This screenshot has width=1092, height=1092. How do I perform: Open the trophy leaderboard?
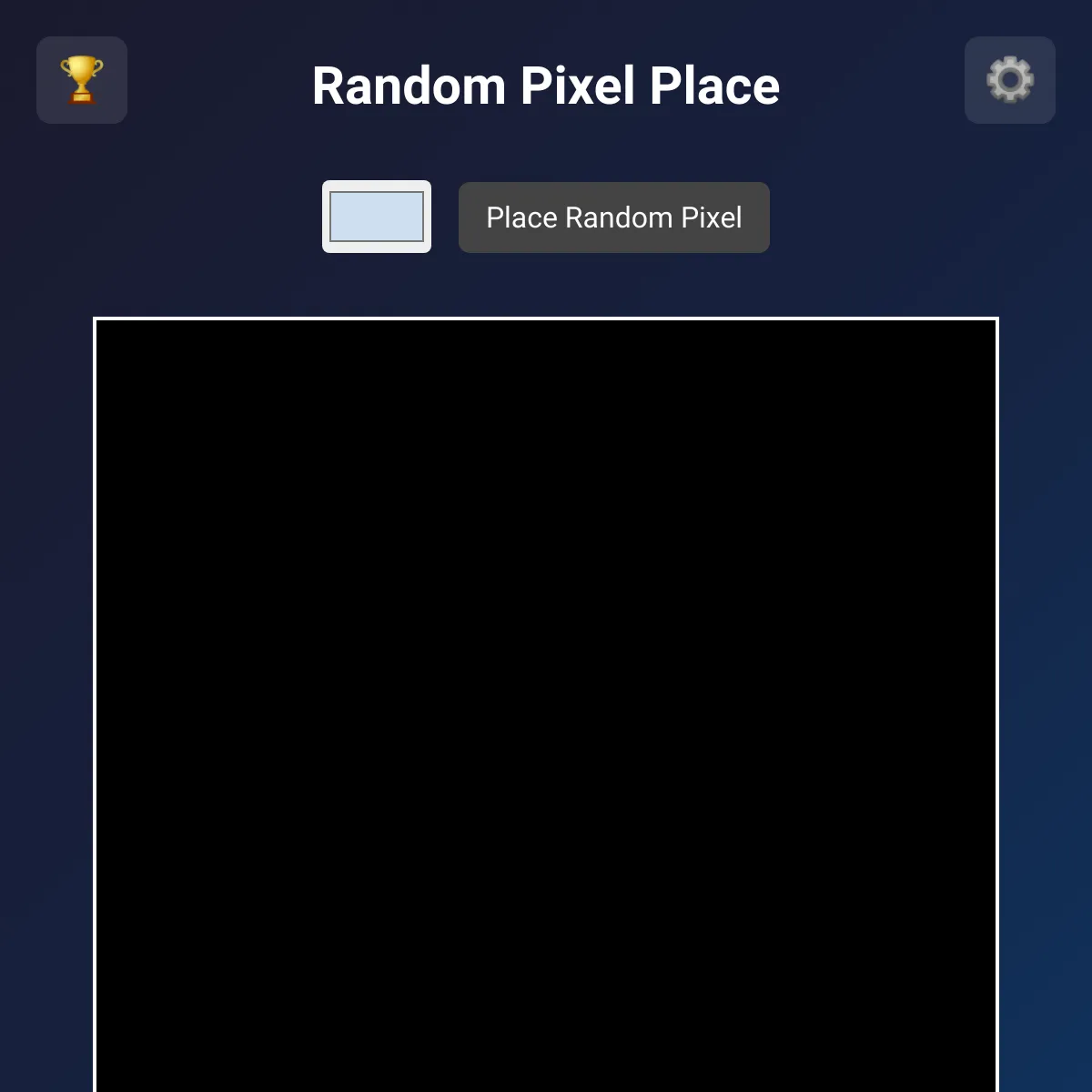pyautogui.click(x=82, y=80)
